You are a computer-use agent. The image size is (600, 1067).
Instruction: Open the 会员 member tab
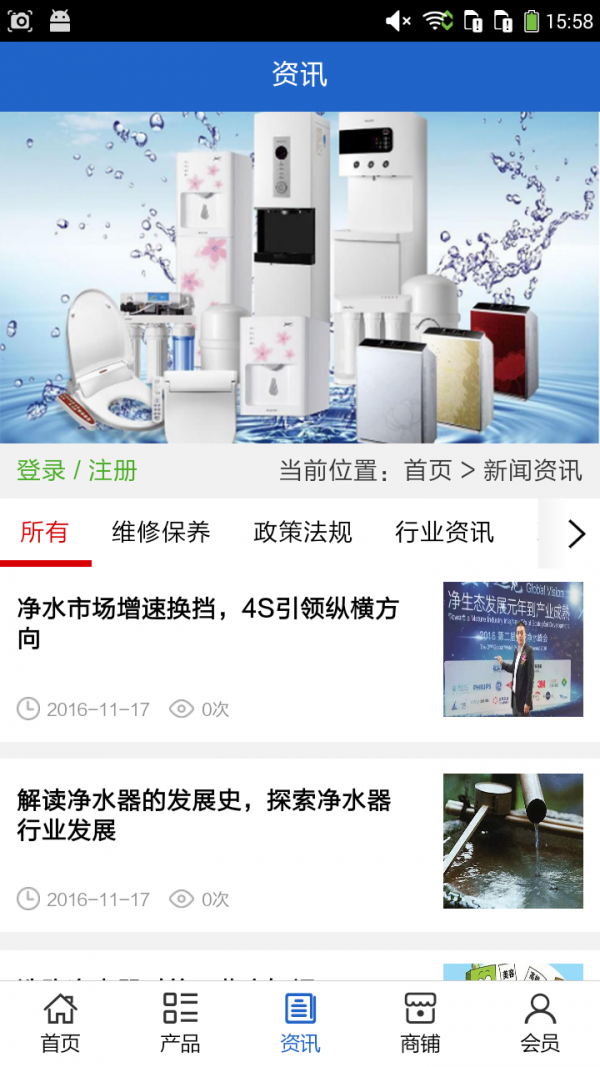(540, 1023)
